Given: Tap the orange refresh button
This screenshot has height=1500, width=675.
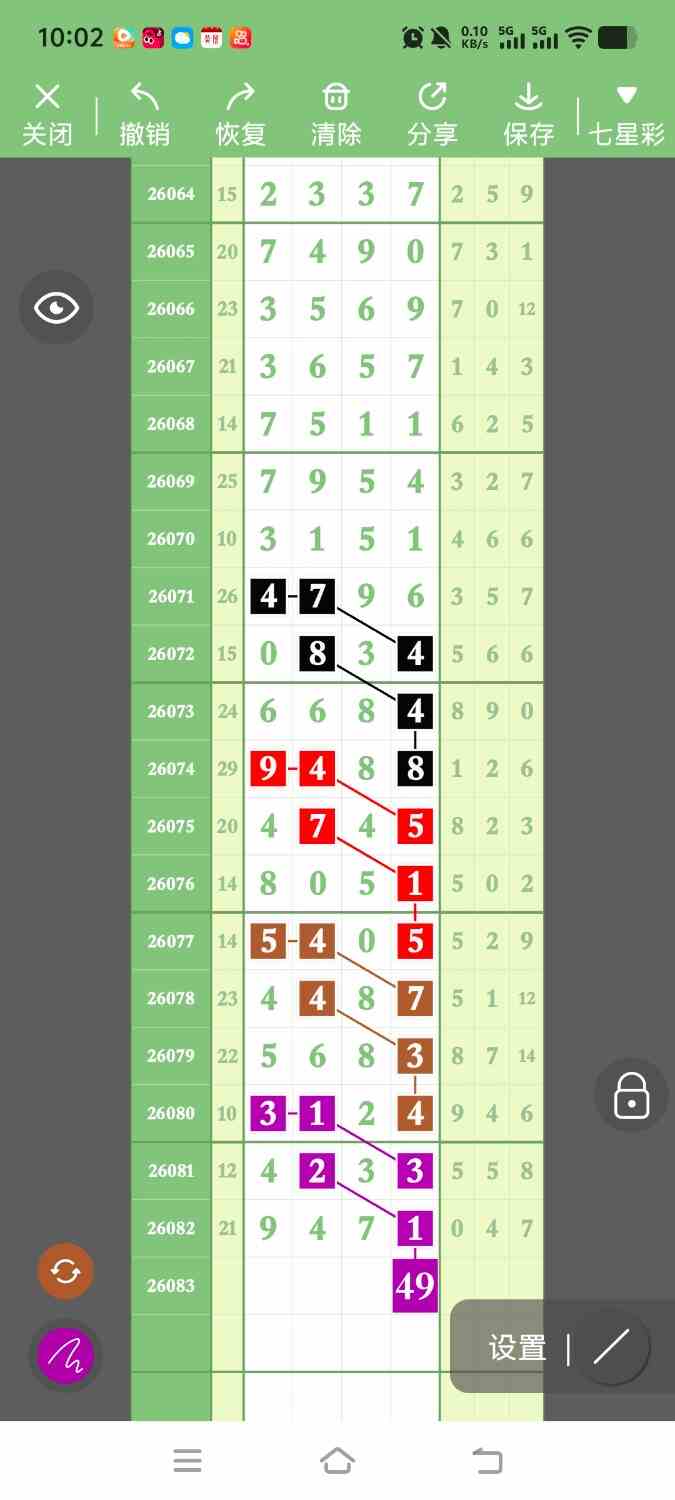Looking at the screenshot, I should (65, 1271).
